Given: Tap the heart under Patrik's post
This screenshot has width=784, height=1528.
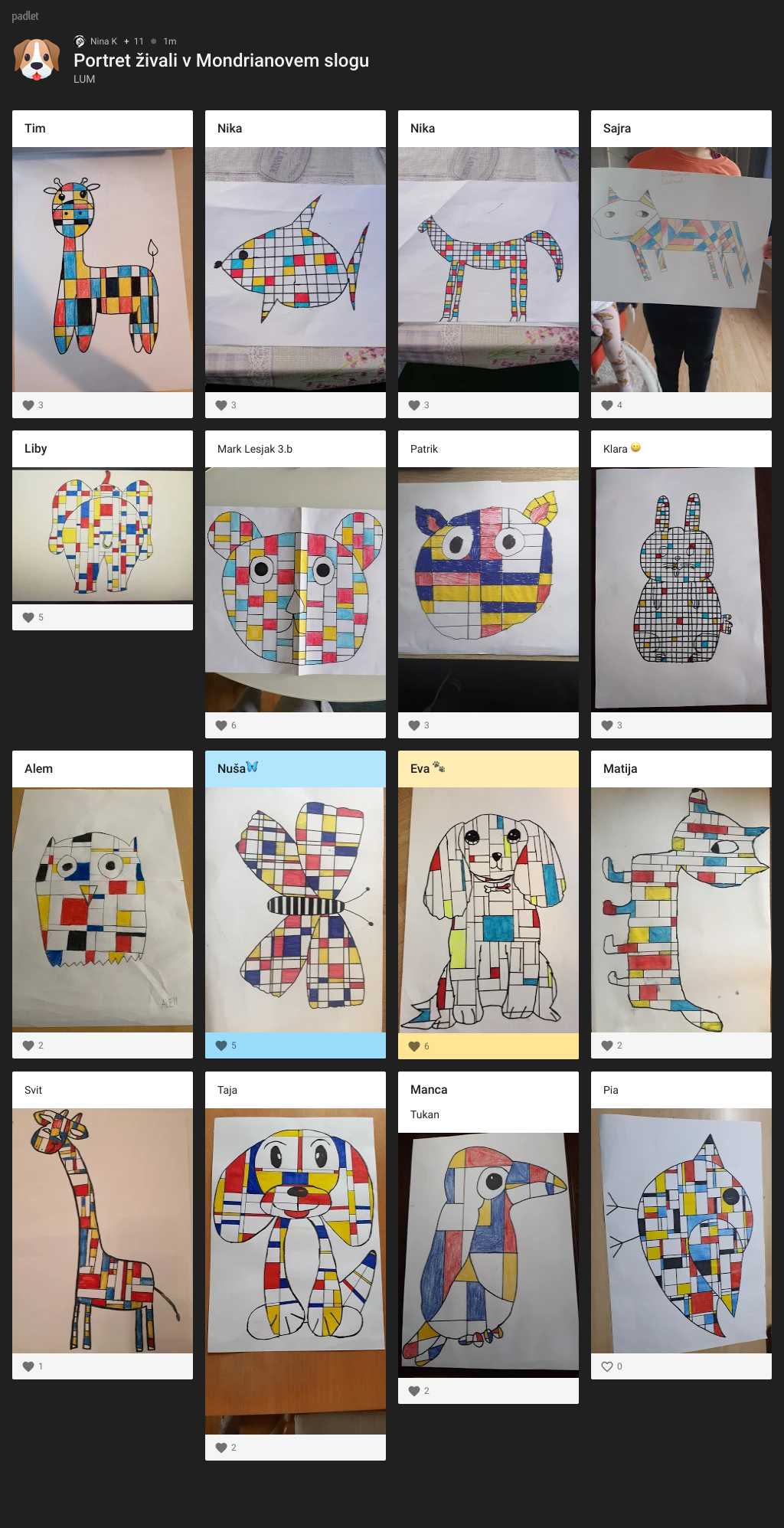Looking at the screenshot, I should click(x=414, y=725).
